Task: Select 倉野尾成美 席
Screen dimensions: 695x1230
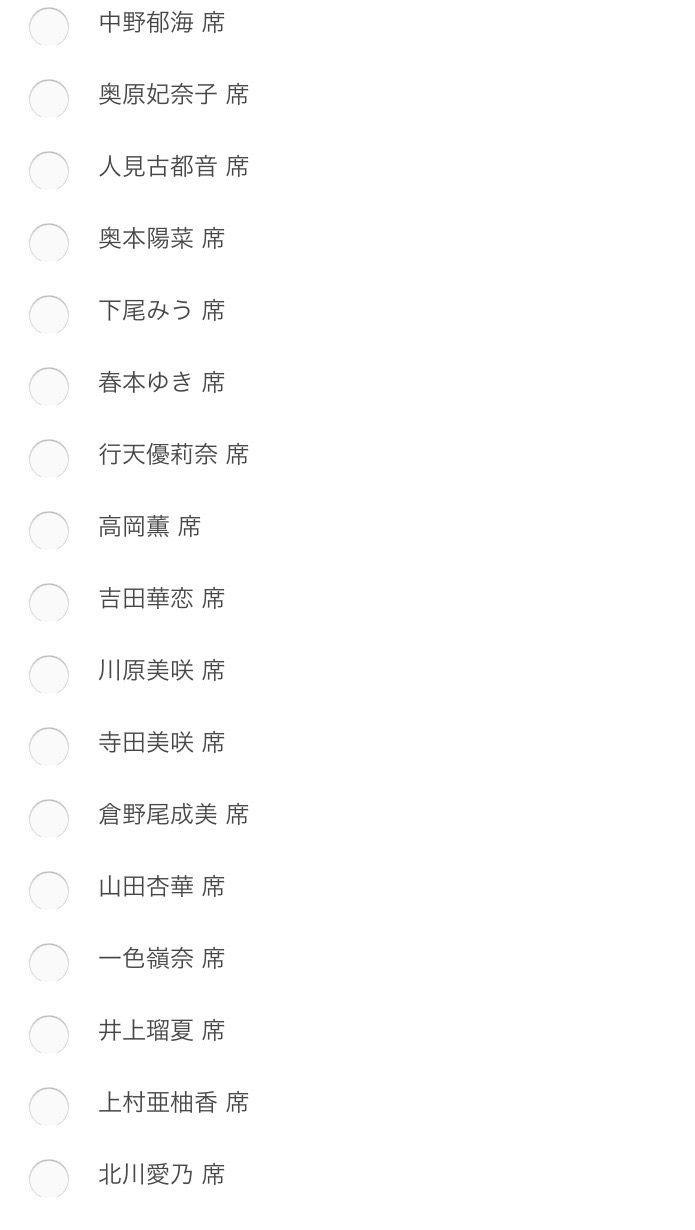Action: pyautogui.click(x=49, y=818)
